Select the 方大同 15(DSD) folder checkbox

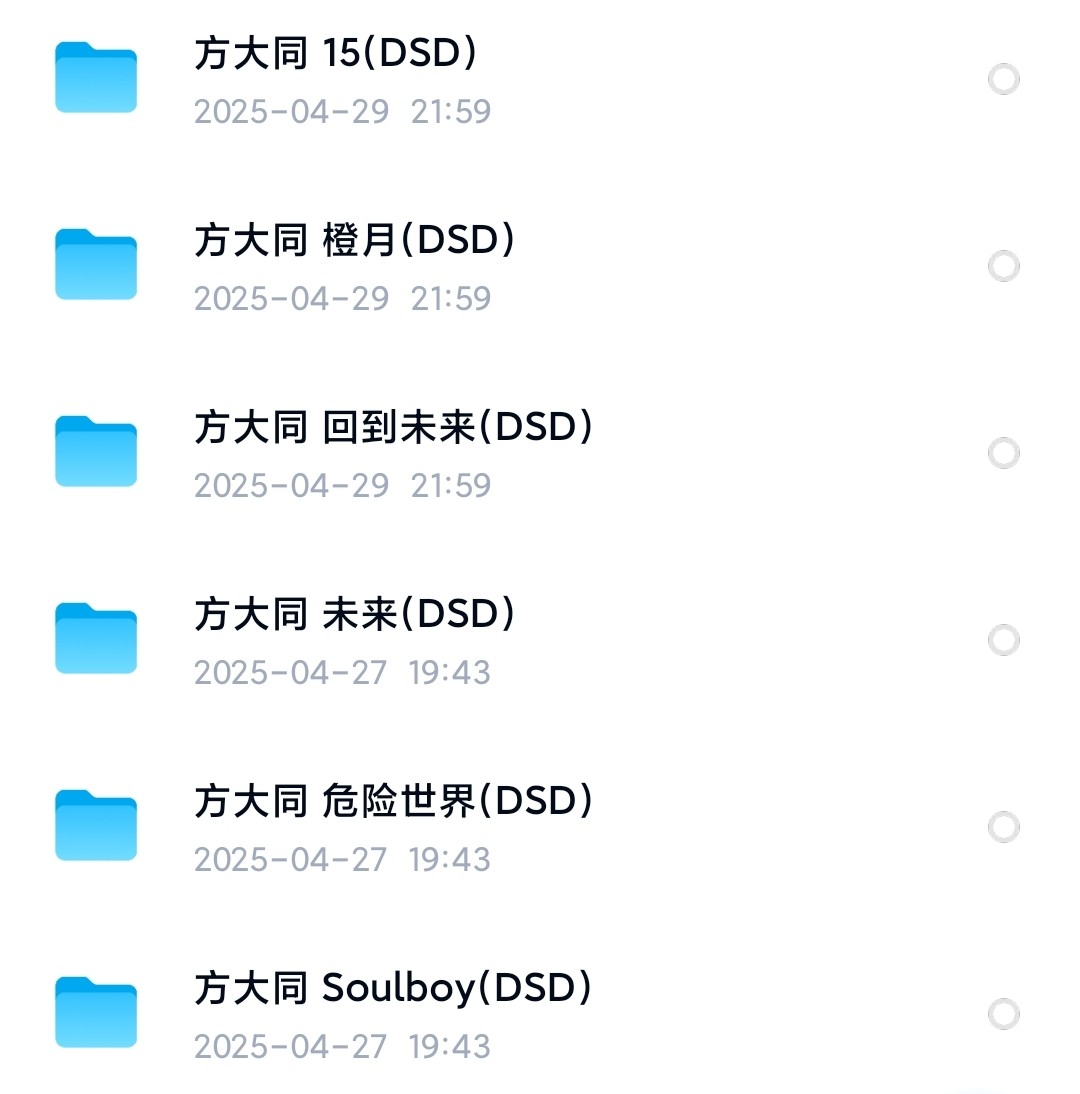click(1003, 79)
